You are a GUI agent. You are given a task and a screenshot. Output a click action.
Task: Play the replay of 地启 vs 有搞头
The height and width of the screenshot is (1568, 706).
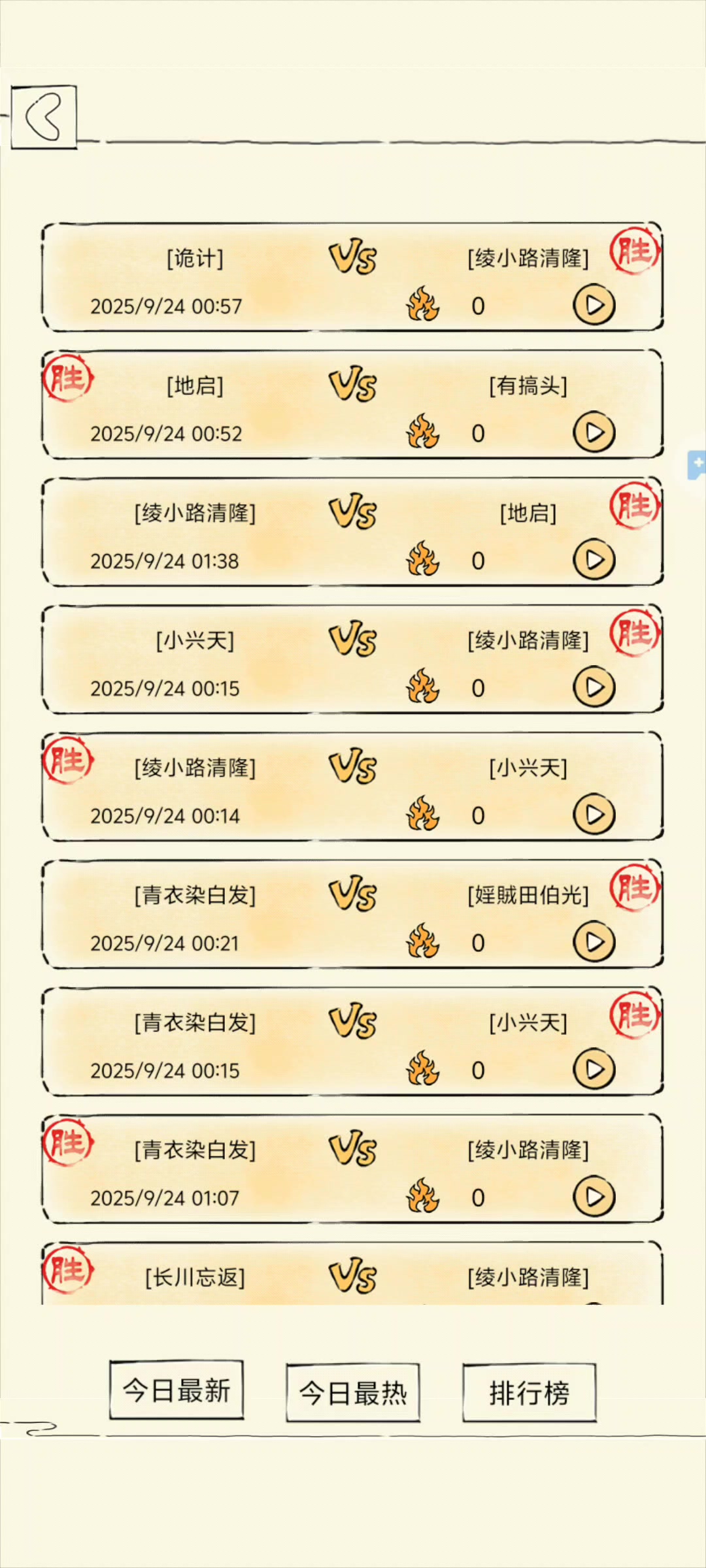[x=594, y=433]
